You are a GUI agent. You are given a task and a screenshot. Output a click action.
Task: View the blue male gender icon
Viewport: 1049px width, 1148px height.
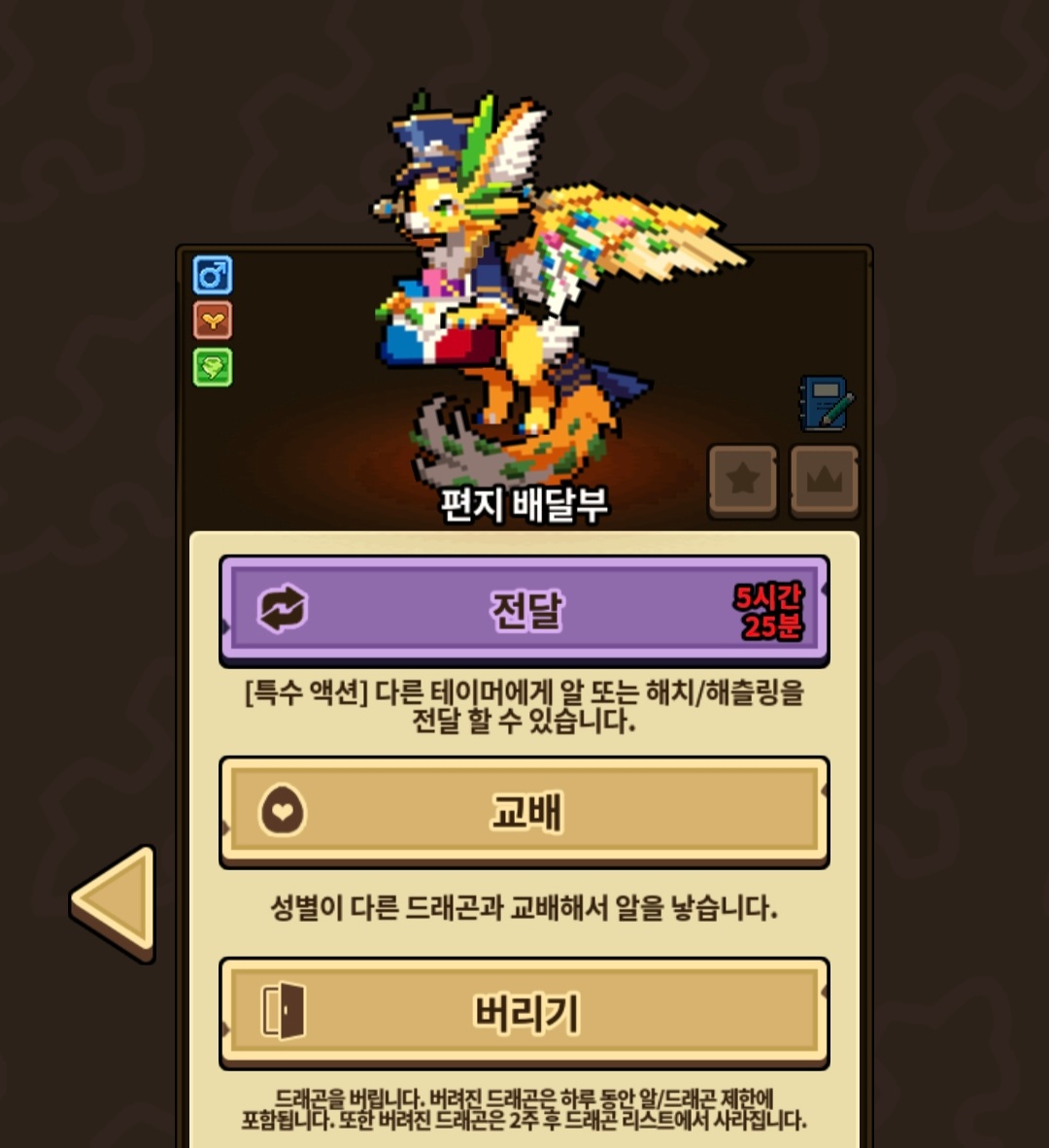tap(213, 276)
